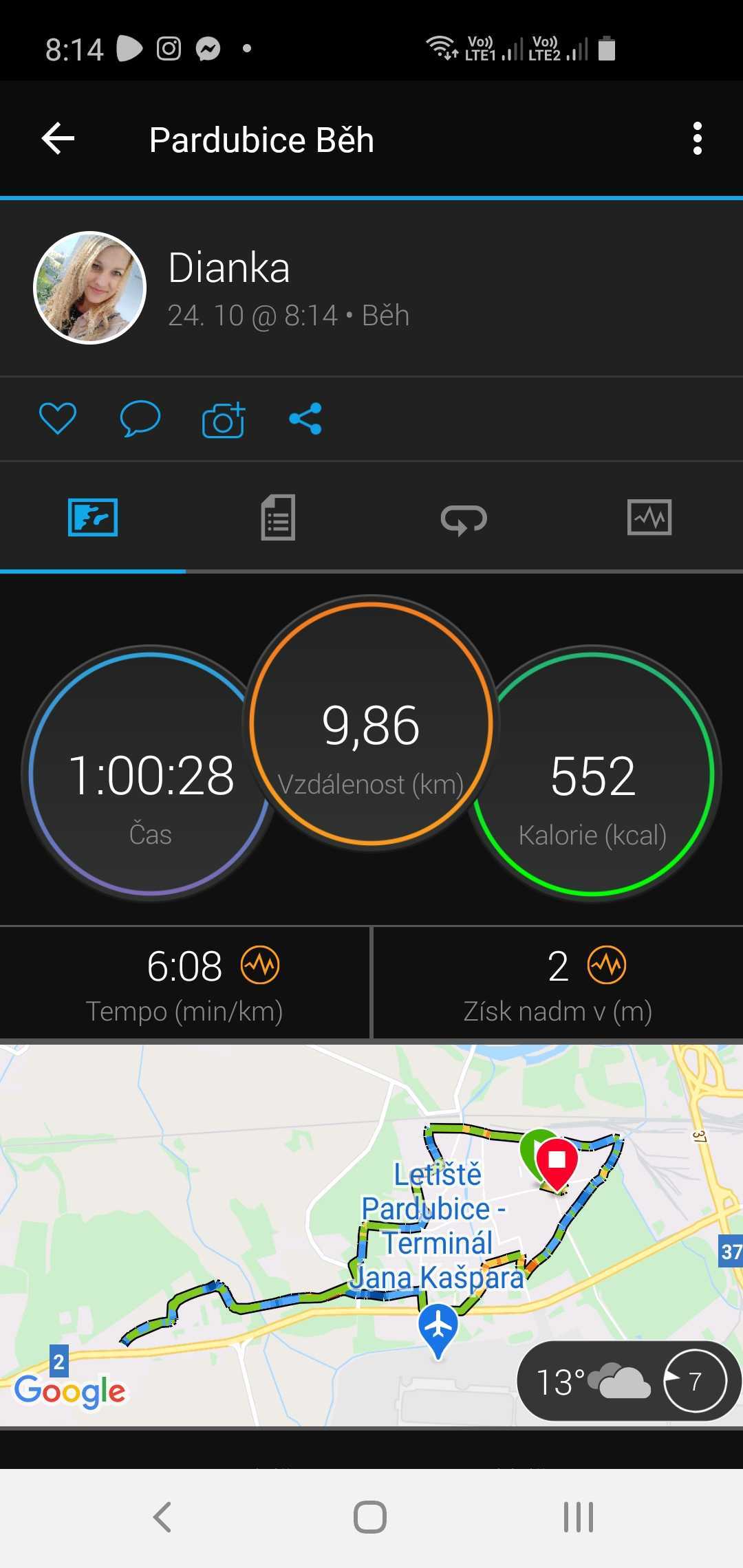Like this run with the heart icon
The height and width of the screenshot is (1568, 743).
point(58,418)
